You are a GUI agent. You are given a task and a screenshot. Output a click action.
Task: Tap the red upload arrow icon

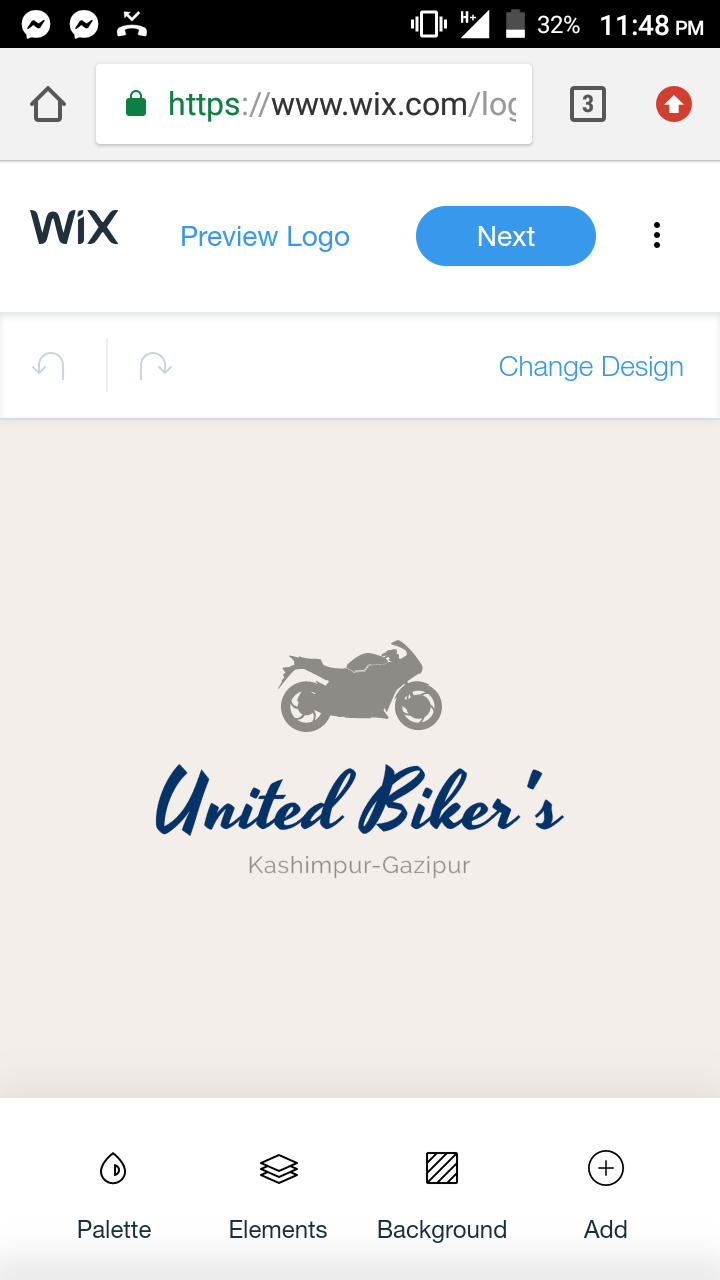coord(674,104)
